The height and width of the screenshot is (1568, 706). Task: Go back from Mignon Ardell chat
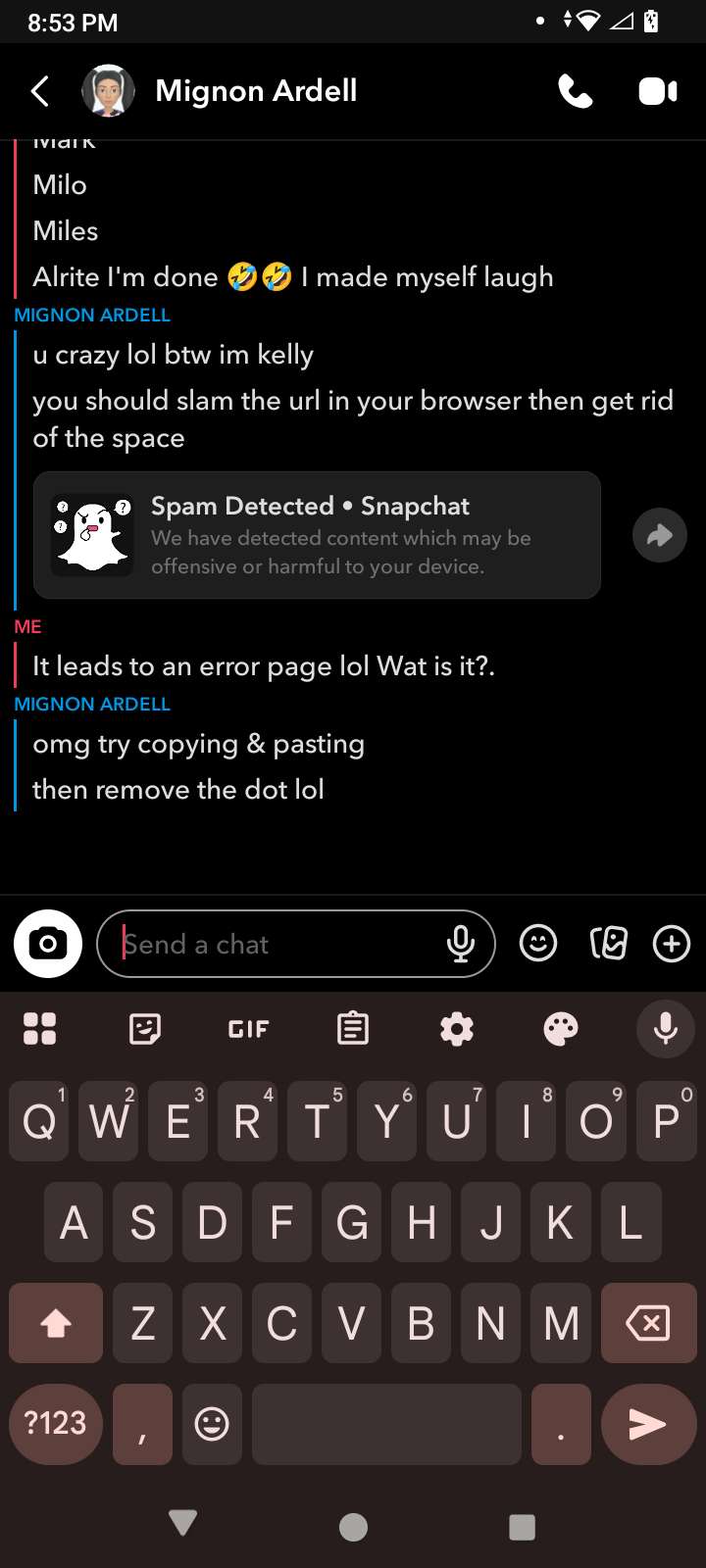(x=40, y=91)
